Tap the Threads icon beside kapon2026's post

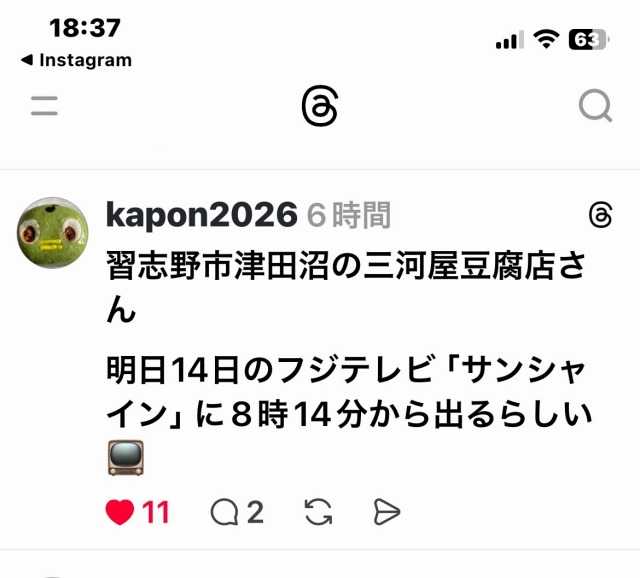pyautogui.click(x=600, y=215)
